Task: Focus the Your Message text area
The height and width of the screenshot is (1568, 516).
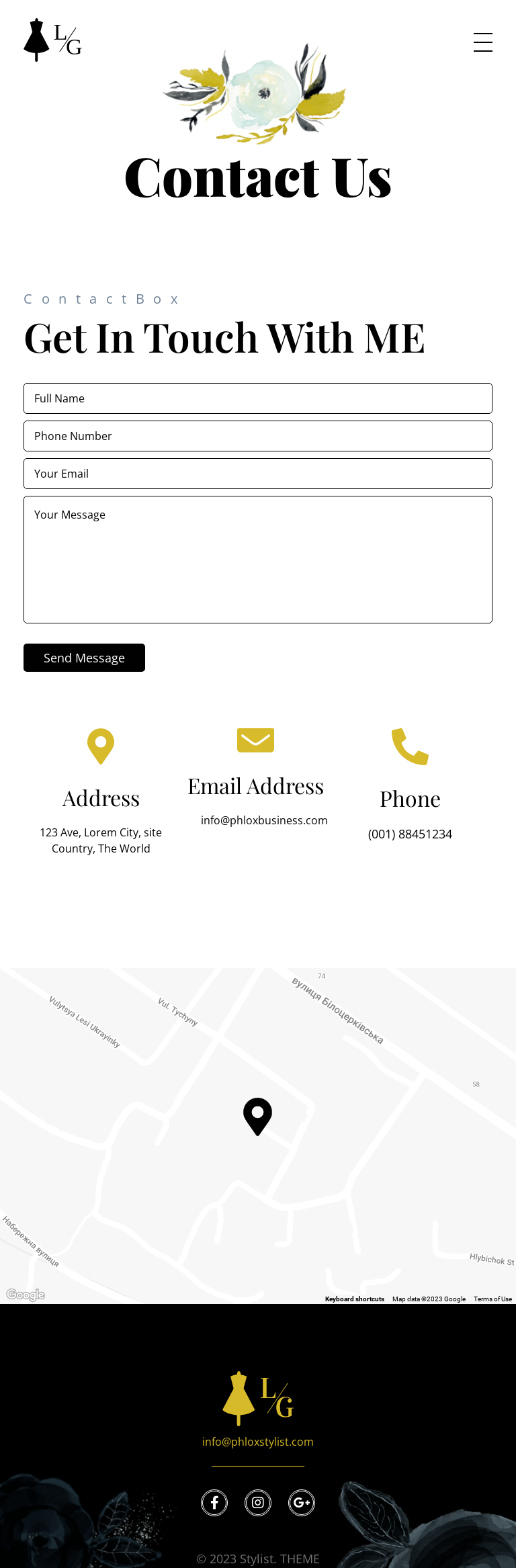Action: pos(258,559)
